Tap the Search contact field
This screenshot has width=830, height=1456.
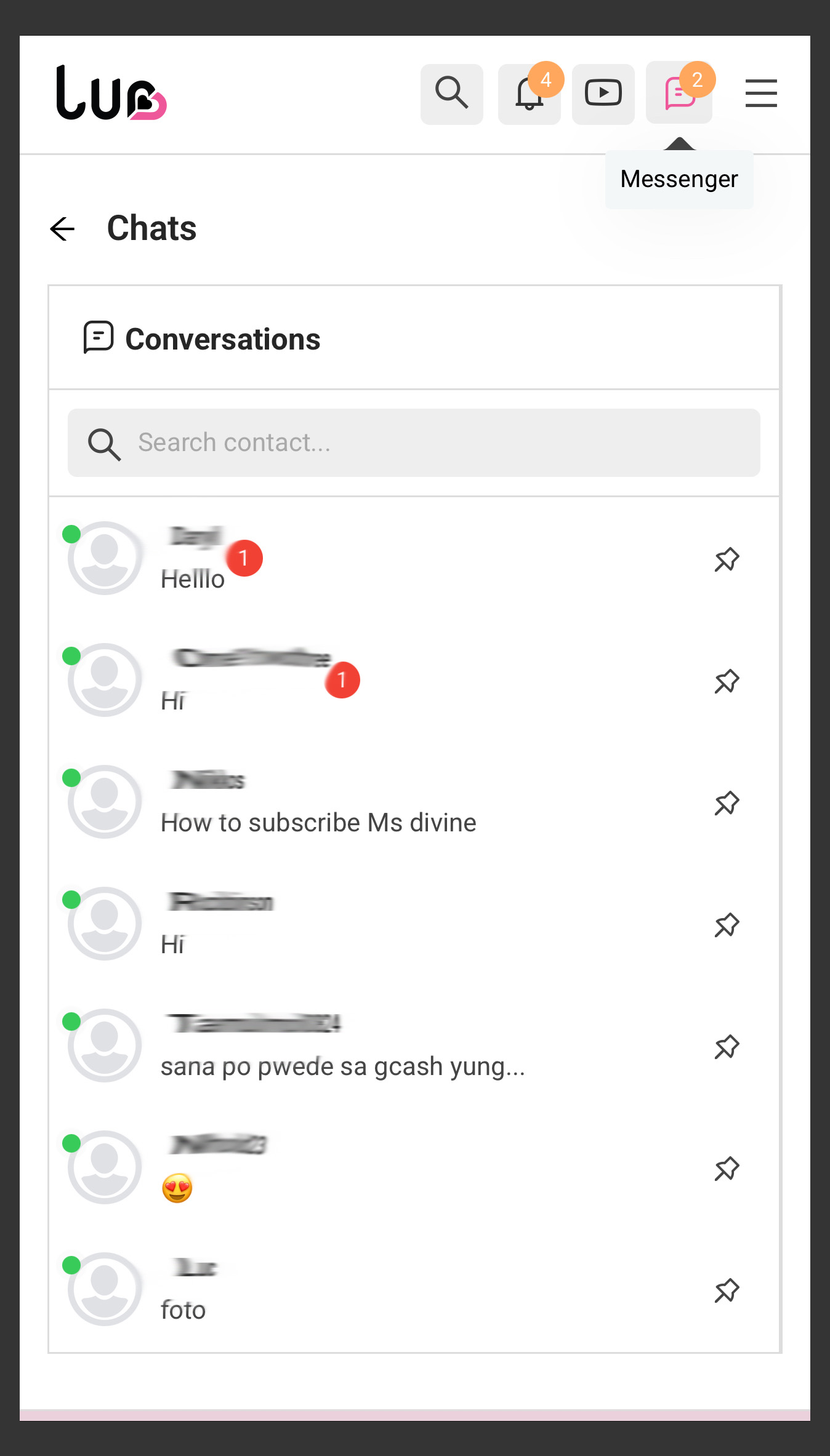[414, 442]
